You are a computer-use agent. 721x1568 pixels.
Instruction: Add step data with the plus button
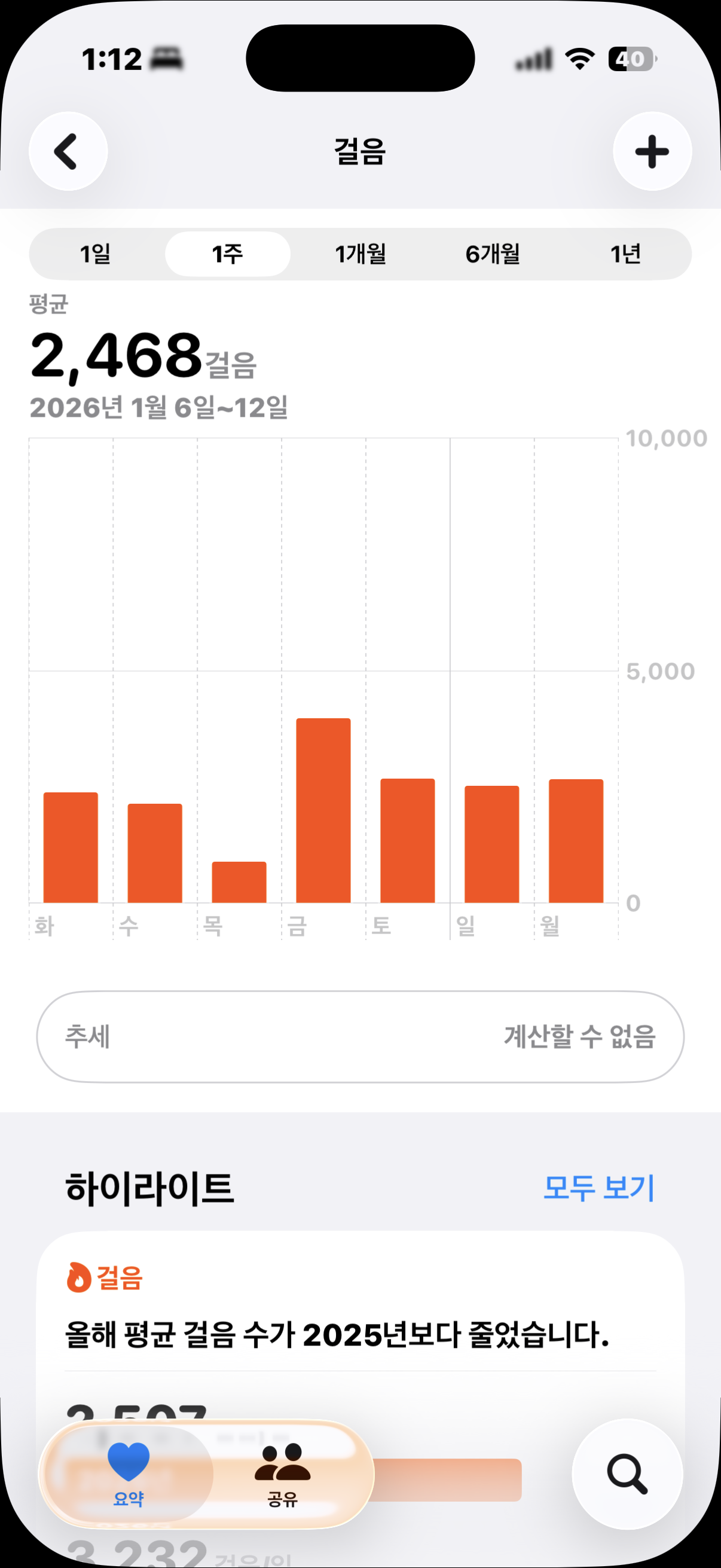[652, 151]
